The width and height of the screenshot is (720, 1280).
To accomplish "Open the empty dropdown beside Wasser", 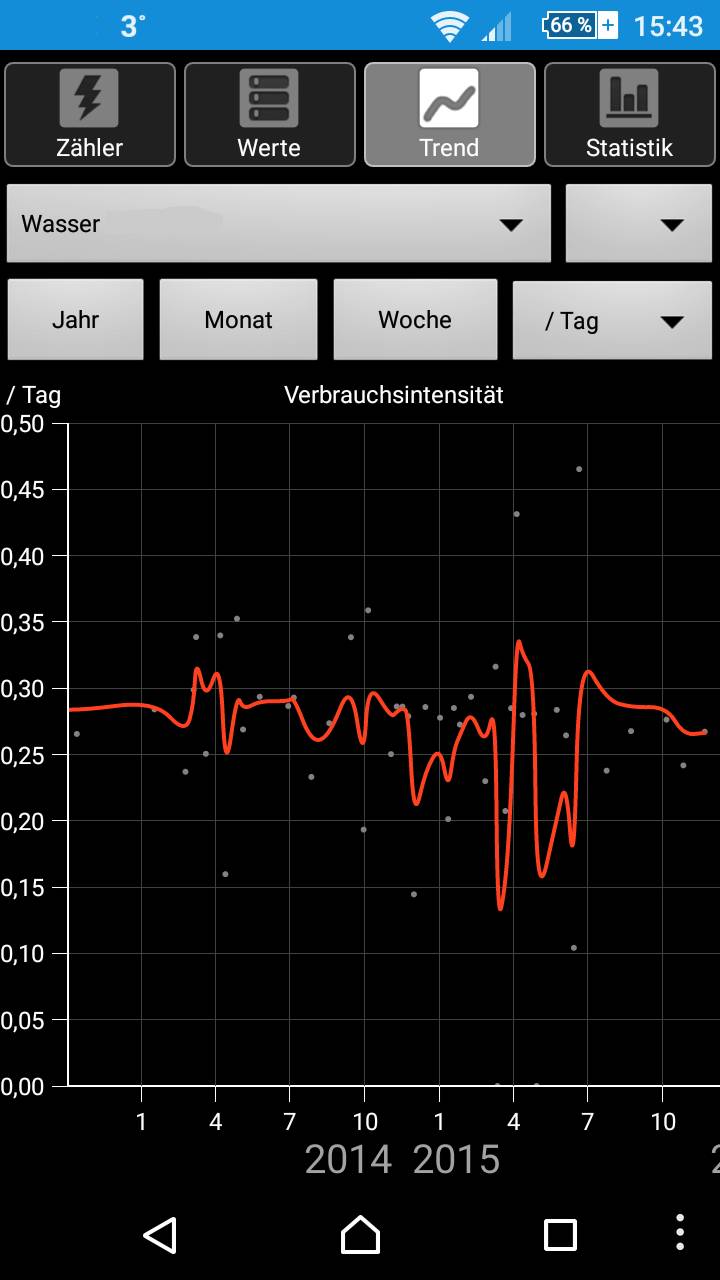I will tap(639, 223).
